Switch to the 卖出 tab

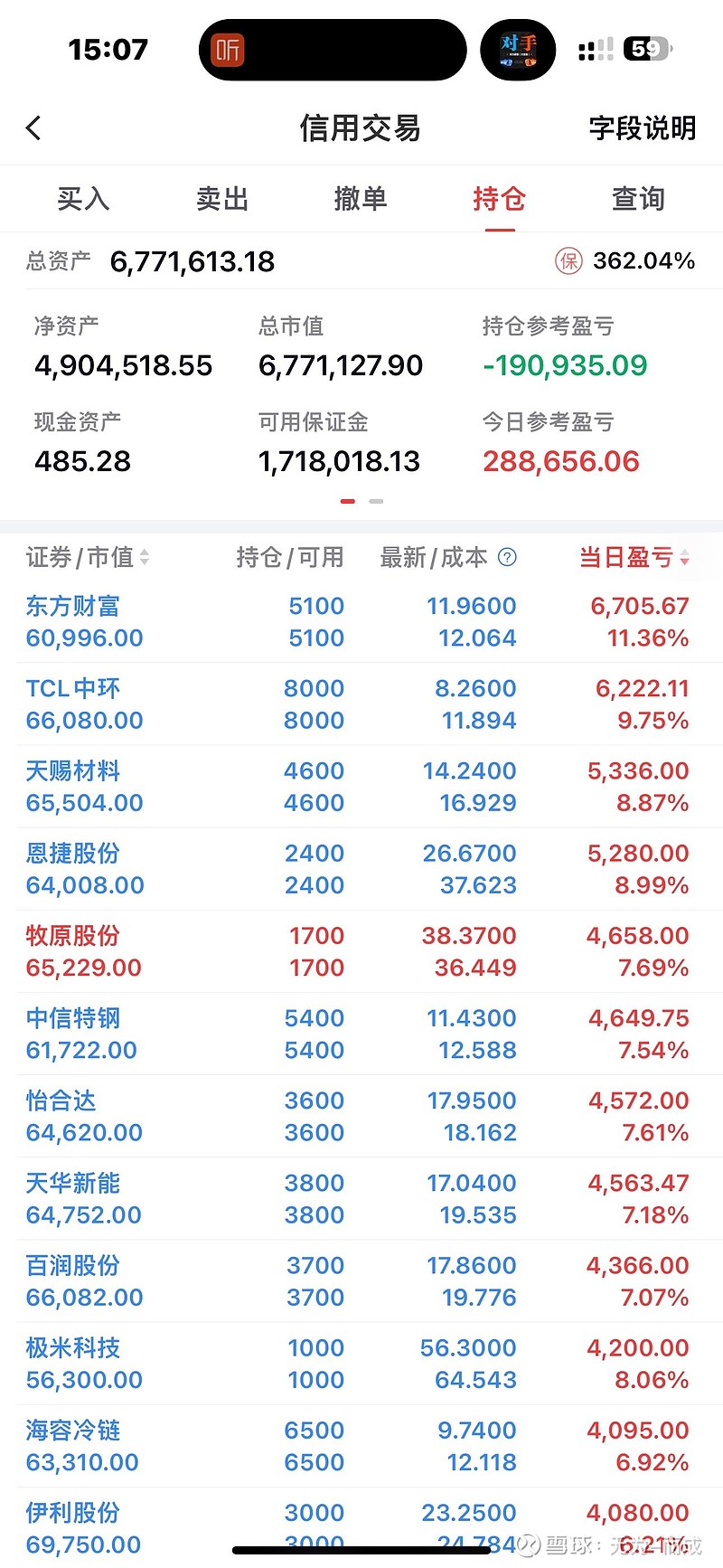pyautogui.click(x=222, y=199)
